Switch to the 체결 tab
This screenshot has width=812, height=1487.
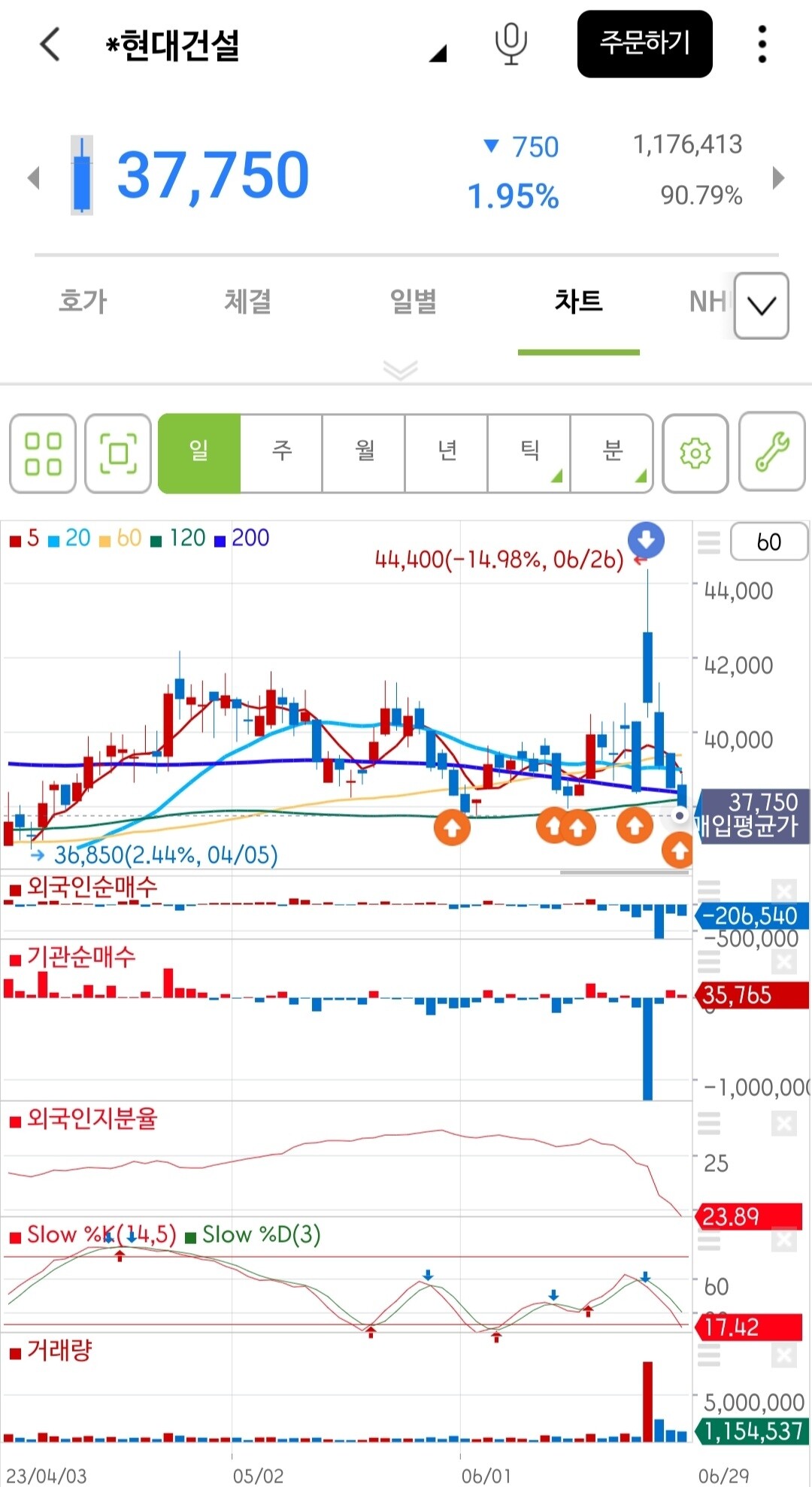pos(248,302)
